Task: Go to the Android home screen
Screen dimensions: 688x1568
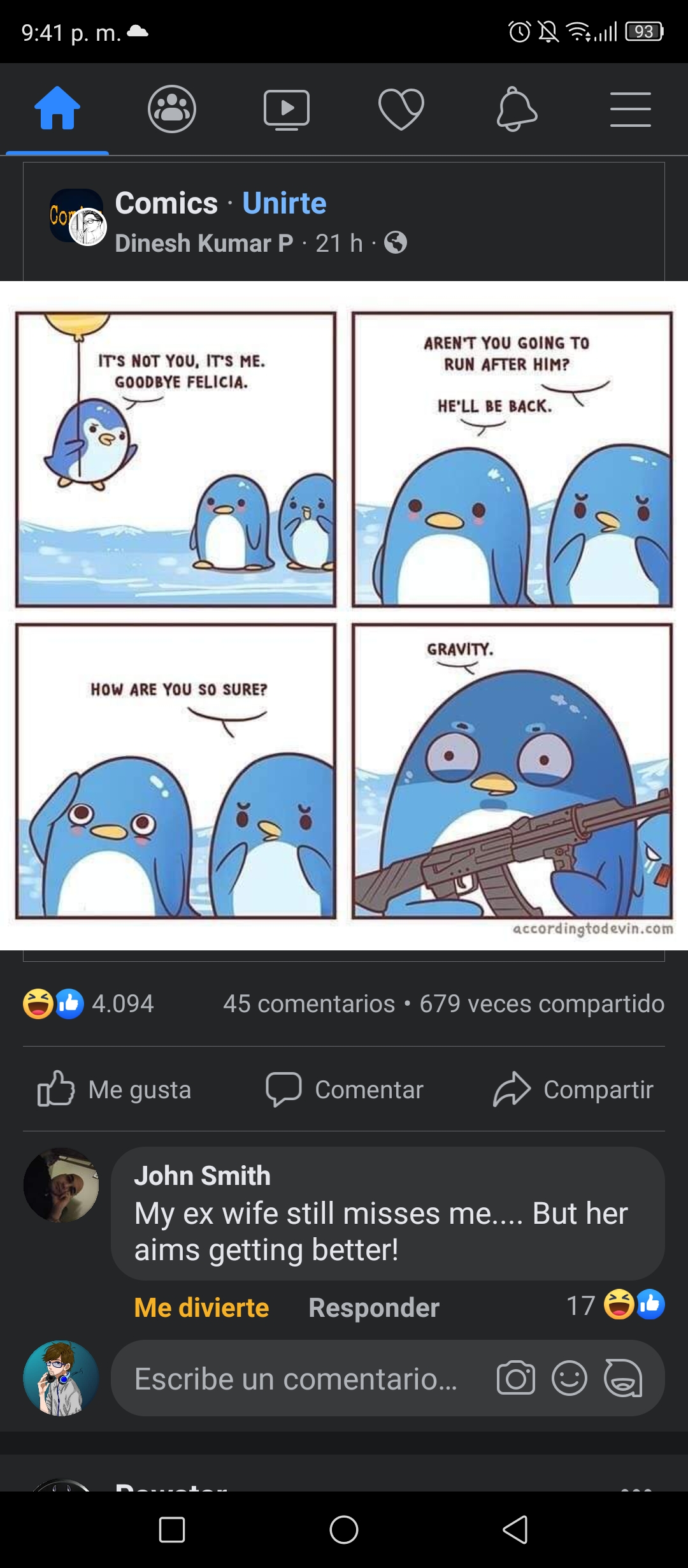Action: (344, 1529)
